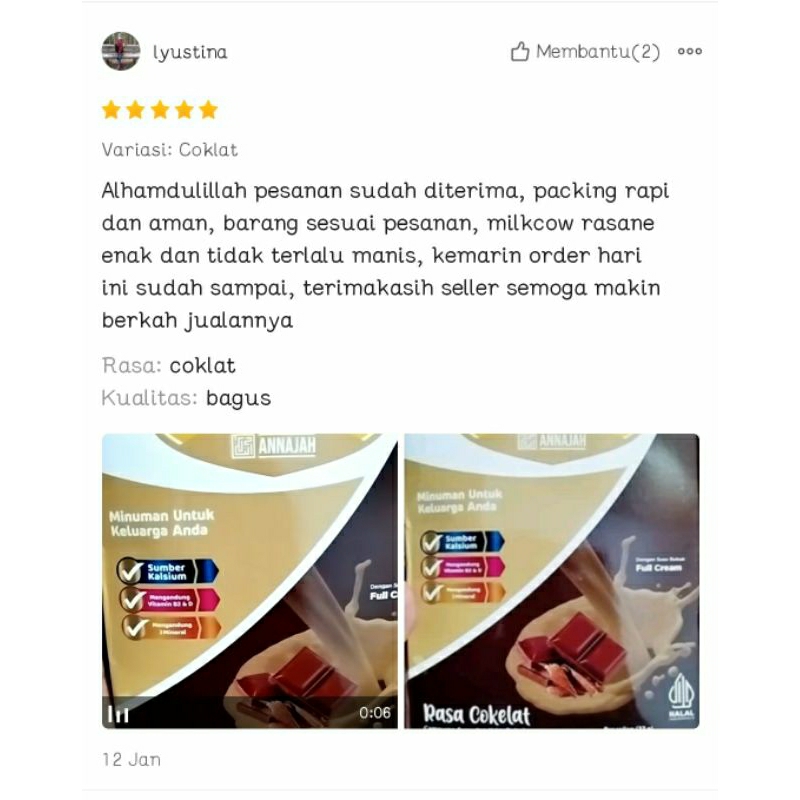The height and width of the screenshot is (800, 800).
Task: Mark lyustina's review as Membantu
Action: click(x=584, y=52)
